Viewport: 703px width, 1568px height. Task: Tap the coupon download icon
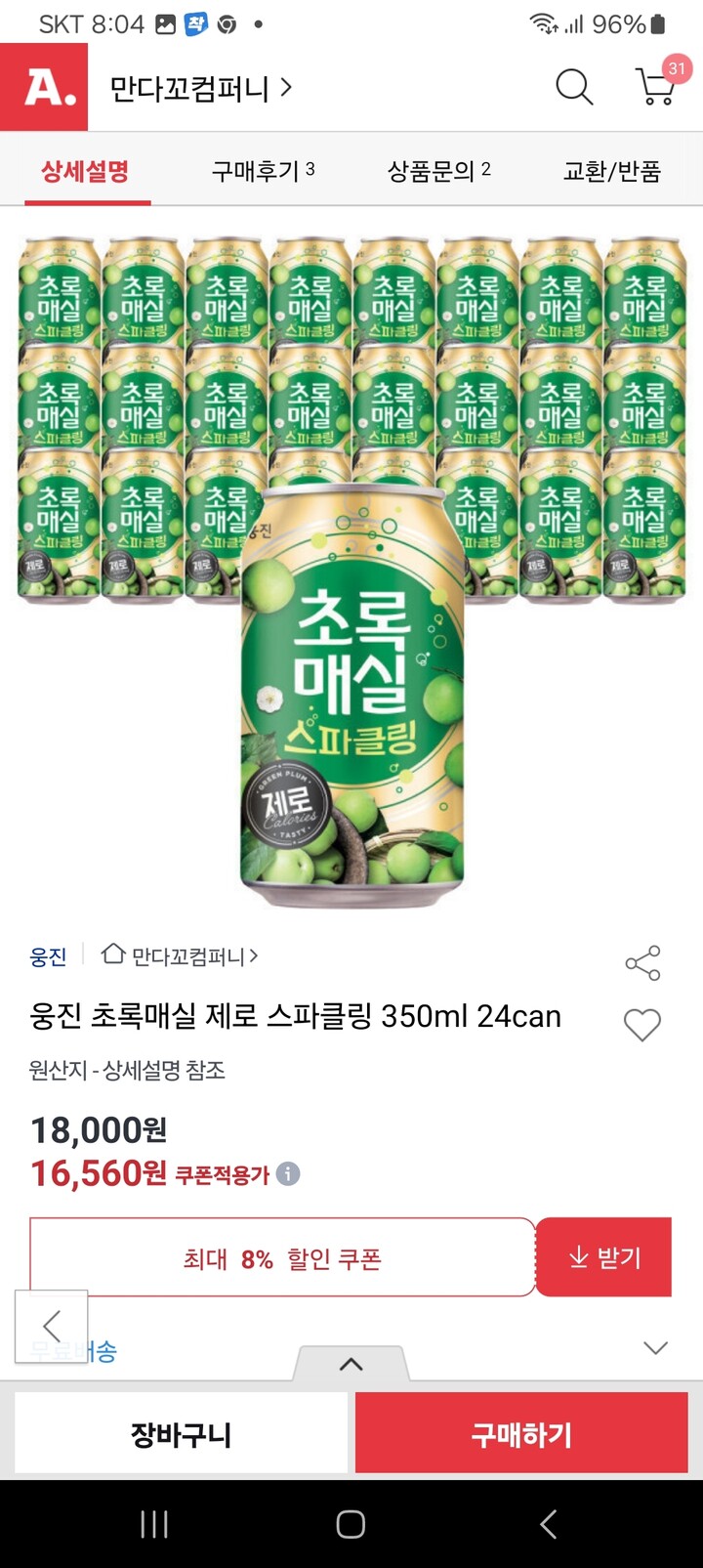coord(603,1257)
